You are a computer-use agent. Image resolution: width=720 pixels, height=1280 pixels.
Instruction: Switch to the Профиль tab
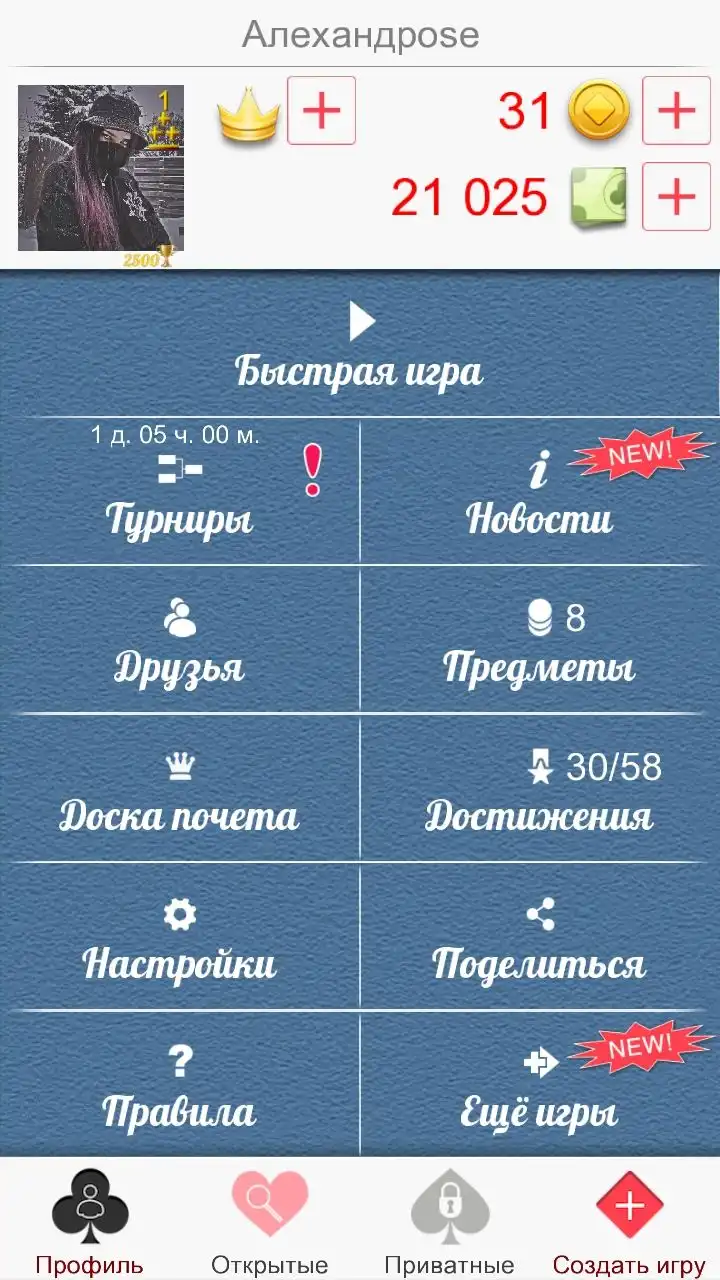point(89,1220)
